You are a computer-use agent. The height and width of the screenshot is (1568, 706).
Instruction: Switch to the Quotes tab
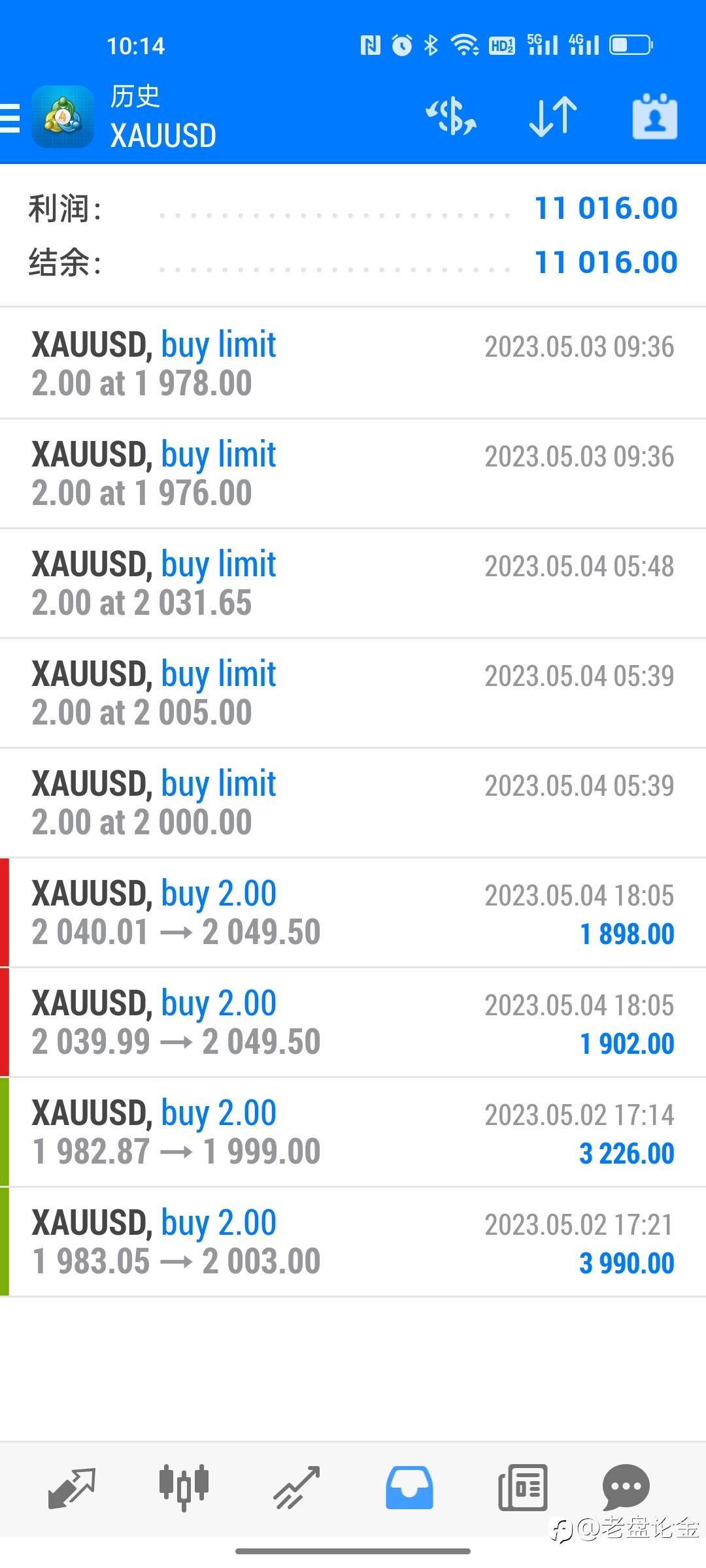[x=72, y=1488]
